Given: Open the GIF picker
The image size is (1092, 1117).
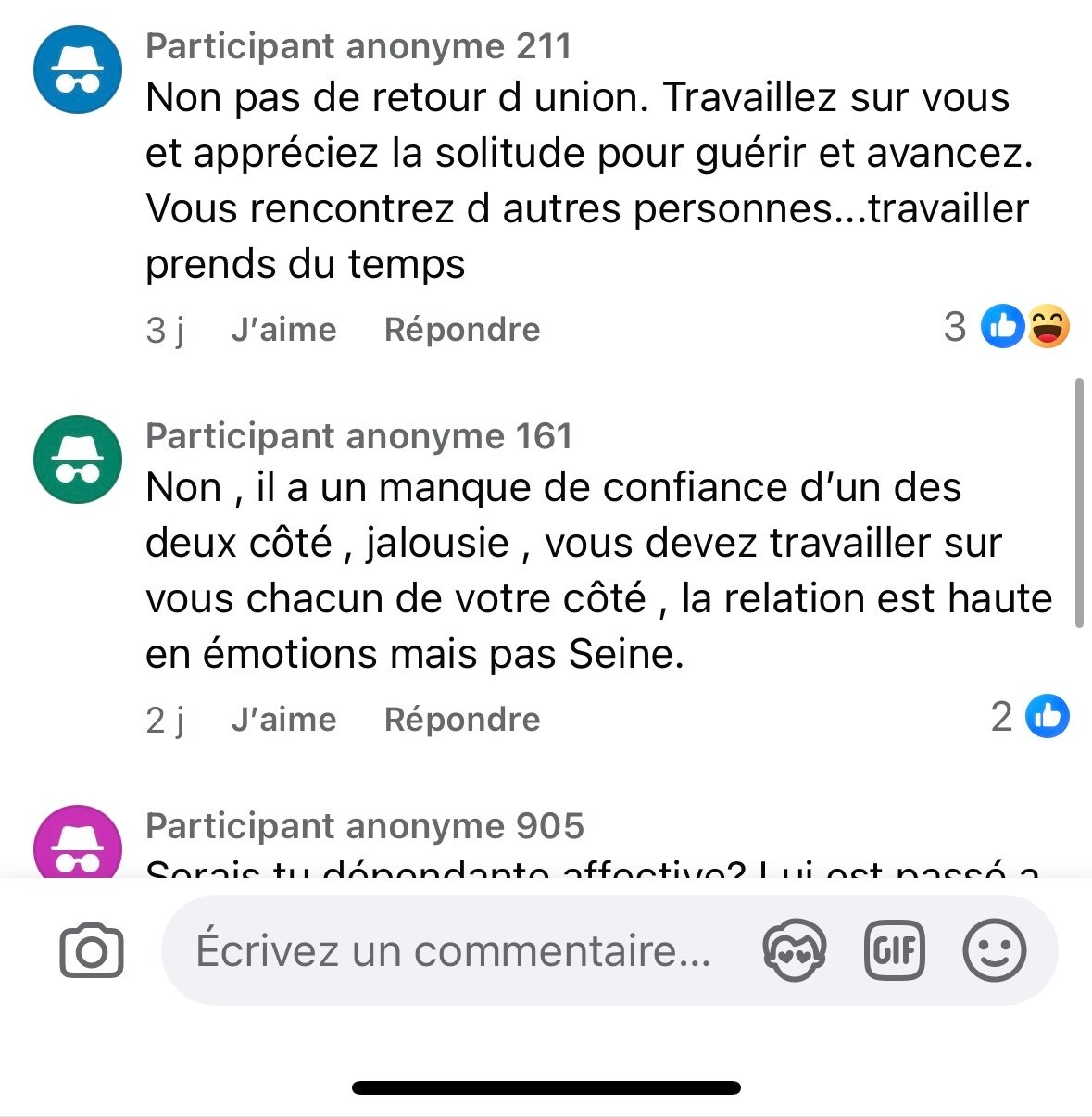Looking at the screenshot, I should 894,951.
